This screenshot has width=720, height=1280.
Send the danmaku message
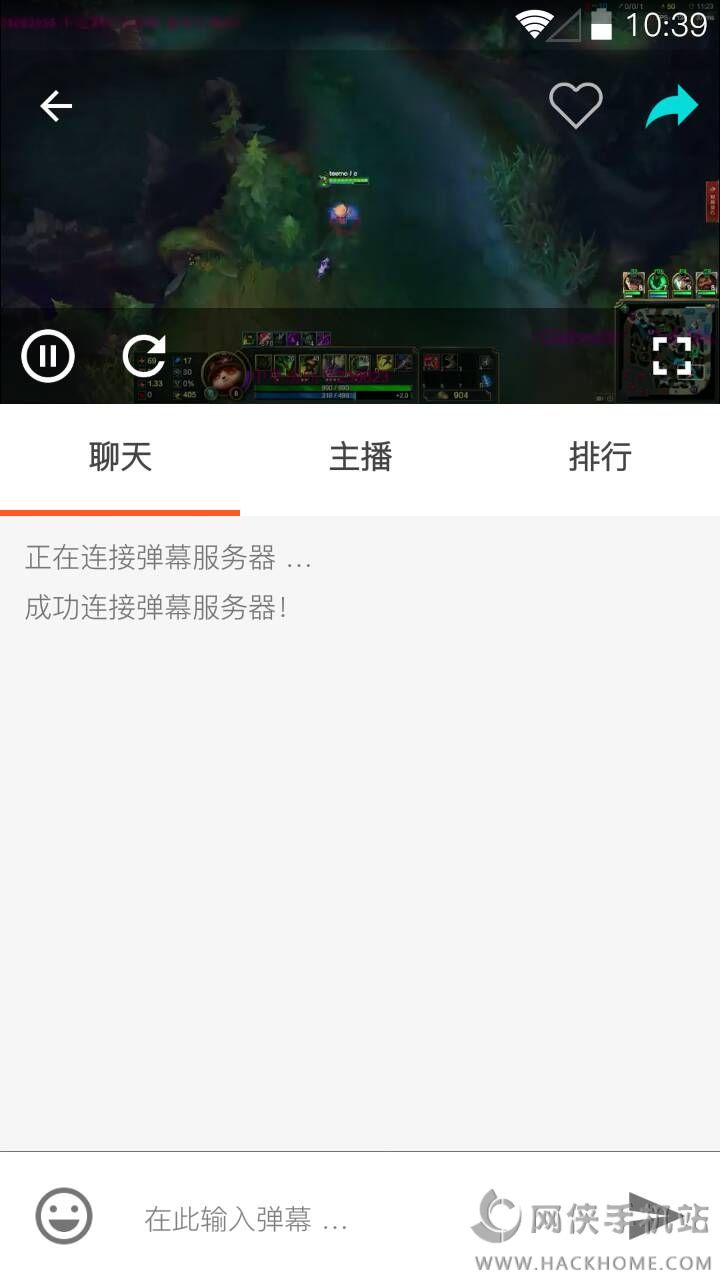[x=655, y=1216]
